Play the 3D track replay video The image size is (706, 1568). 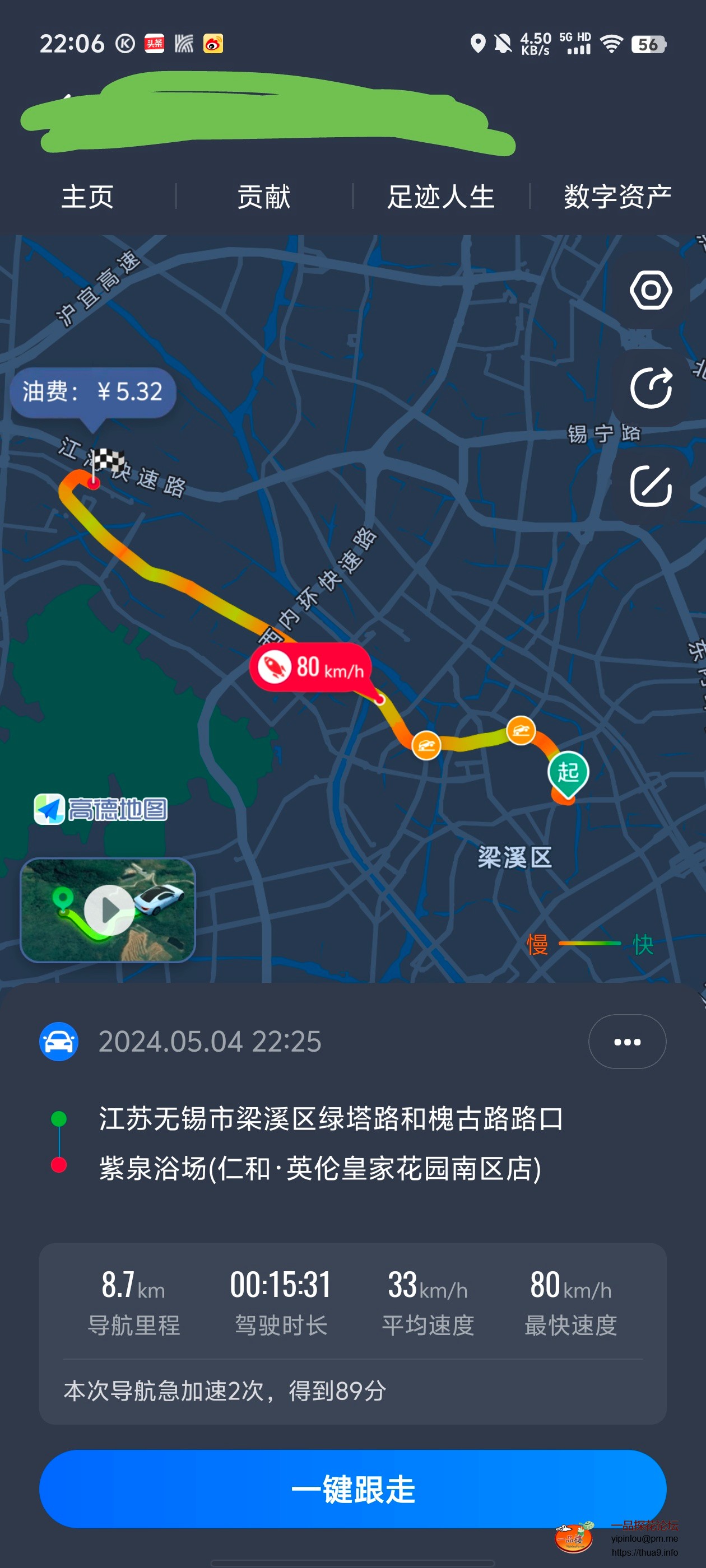[110, 909]
